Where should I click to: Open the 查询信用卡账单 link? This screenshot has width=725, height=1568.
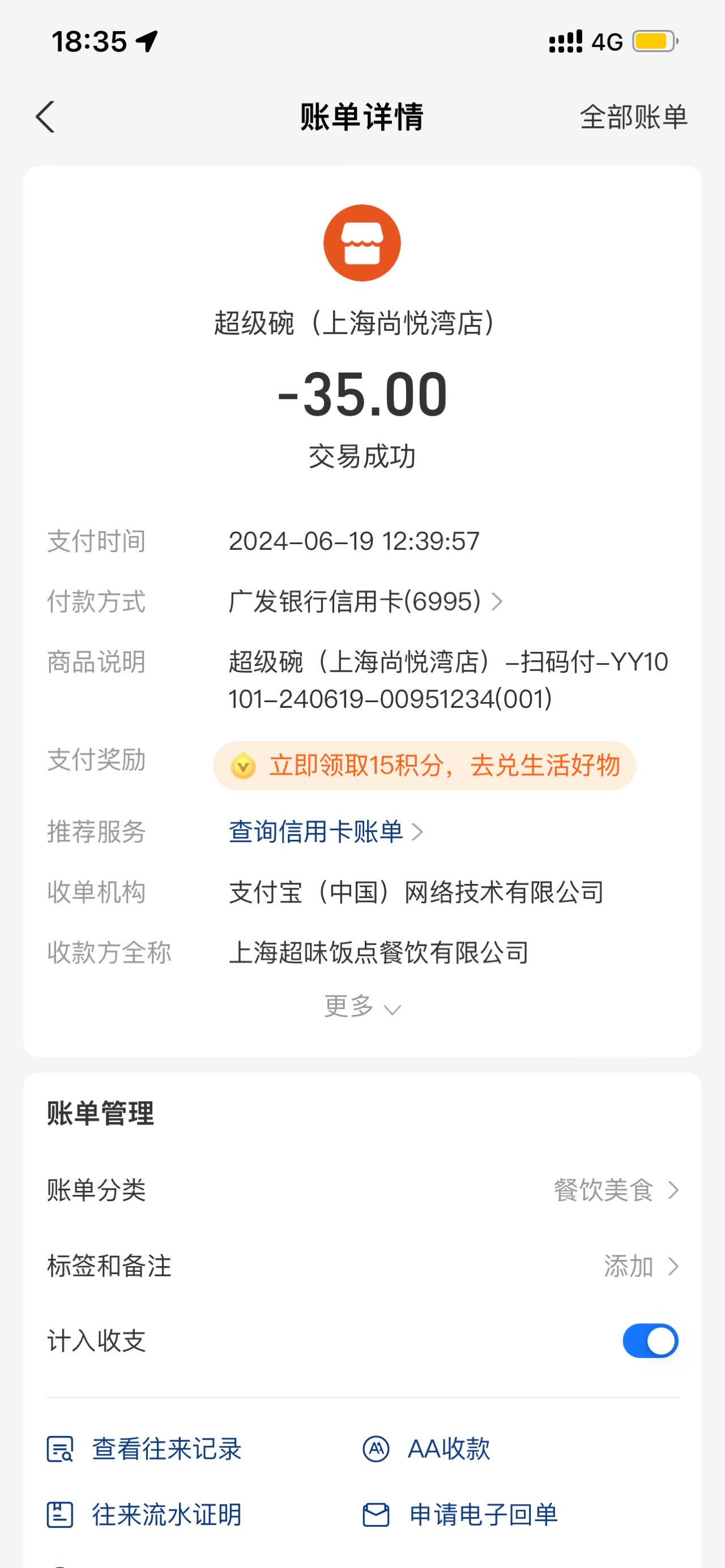pos(326,831)
